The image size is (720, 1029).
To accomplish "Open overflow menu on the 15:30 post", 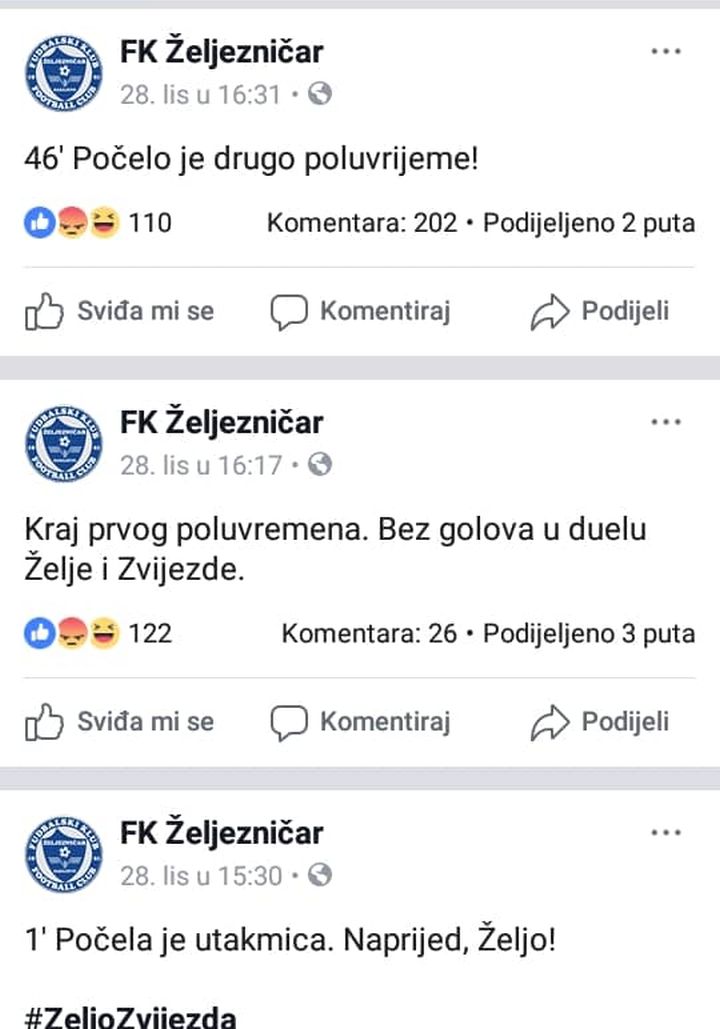I will tap(666, 833).
